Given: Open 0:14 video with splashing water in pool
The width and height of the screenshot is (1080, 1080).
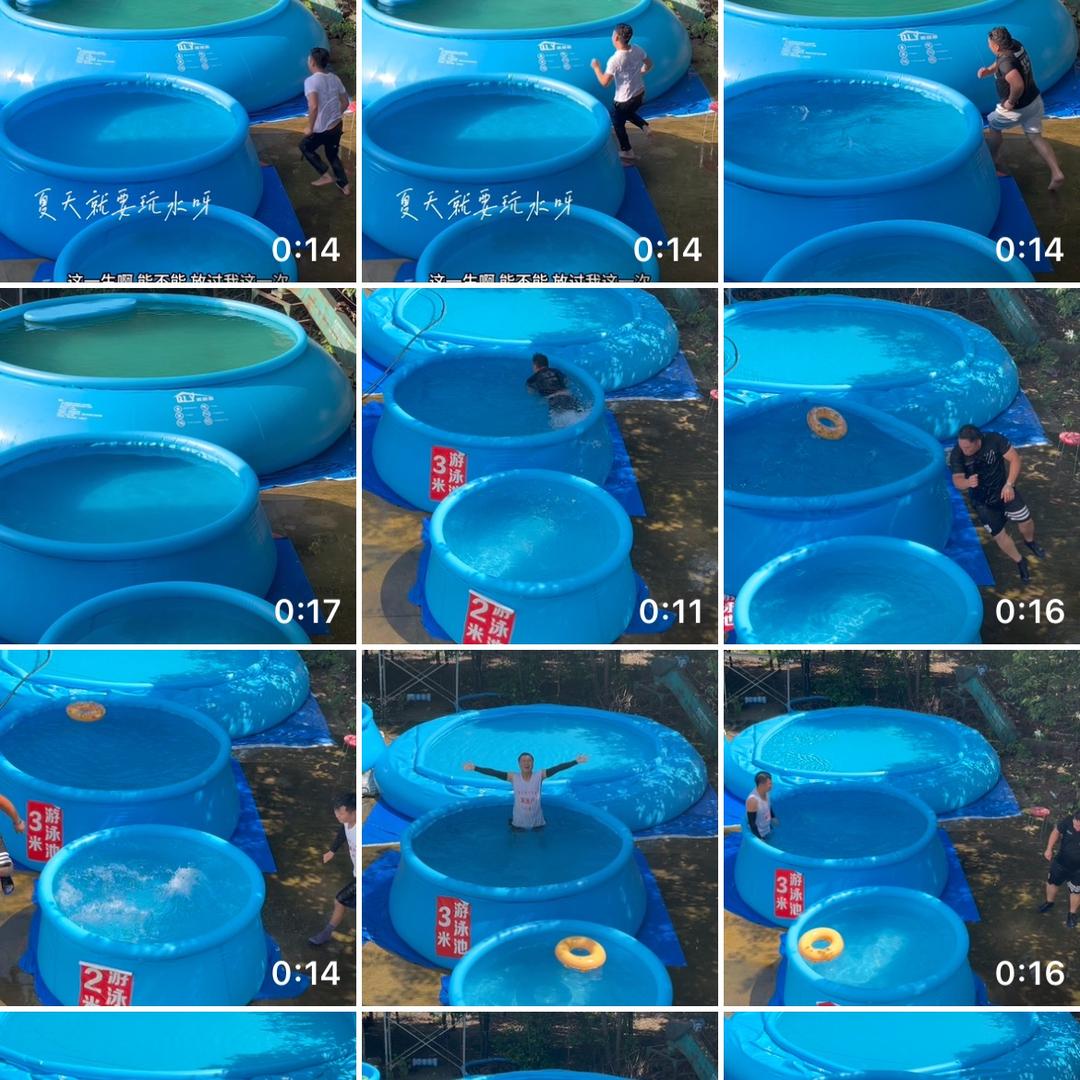Looking at the screenshot, I should coord(178,828).
